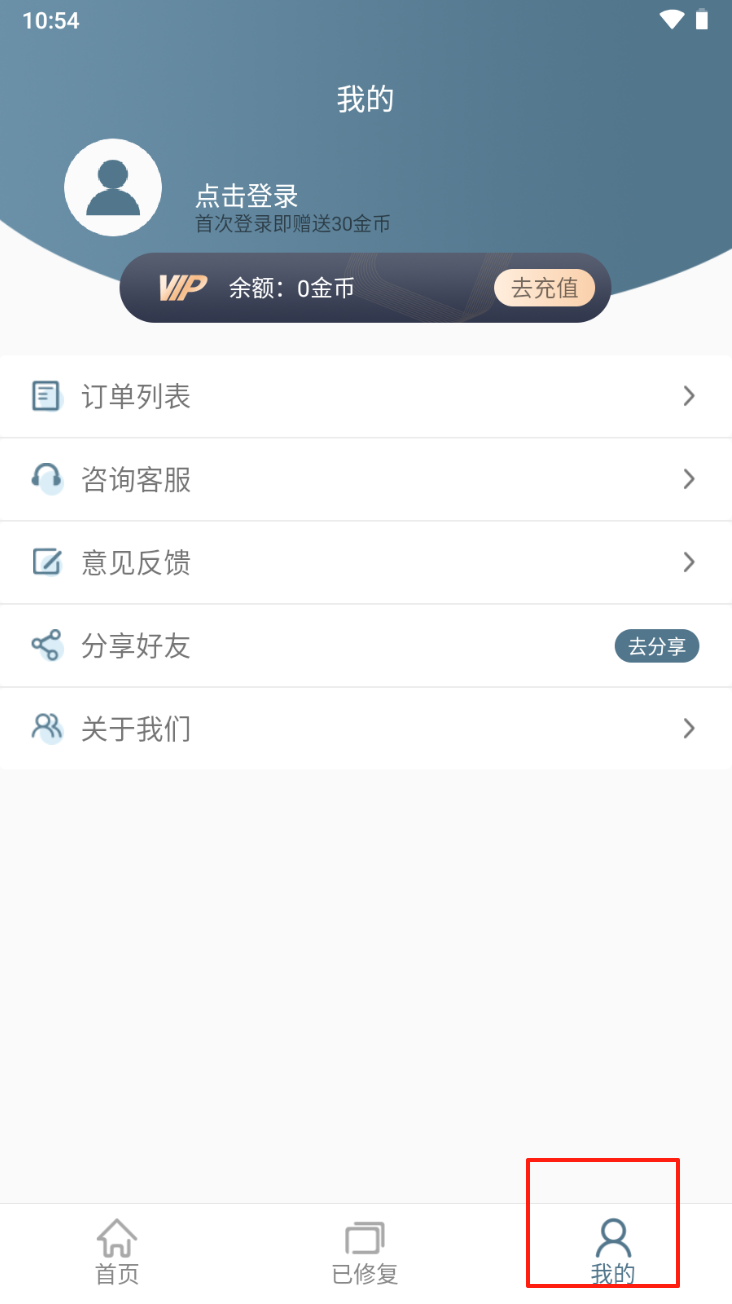Screen dimensions: 732x1304
Task: Open 意见反馈 feedback row
Action: point(366,563)
